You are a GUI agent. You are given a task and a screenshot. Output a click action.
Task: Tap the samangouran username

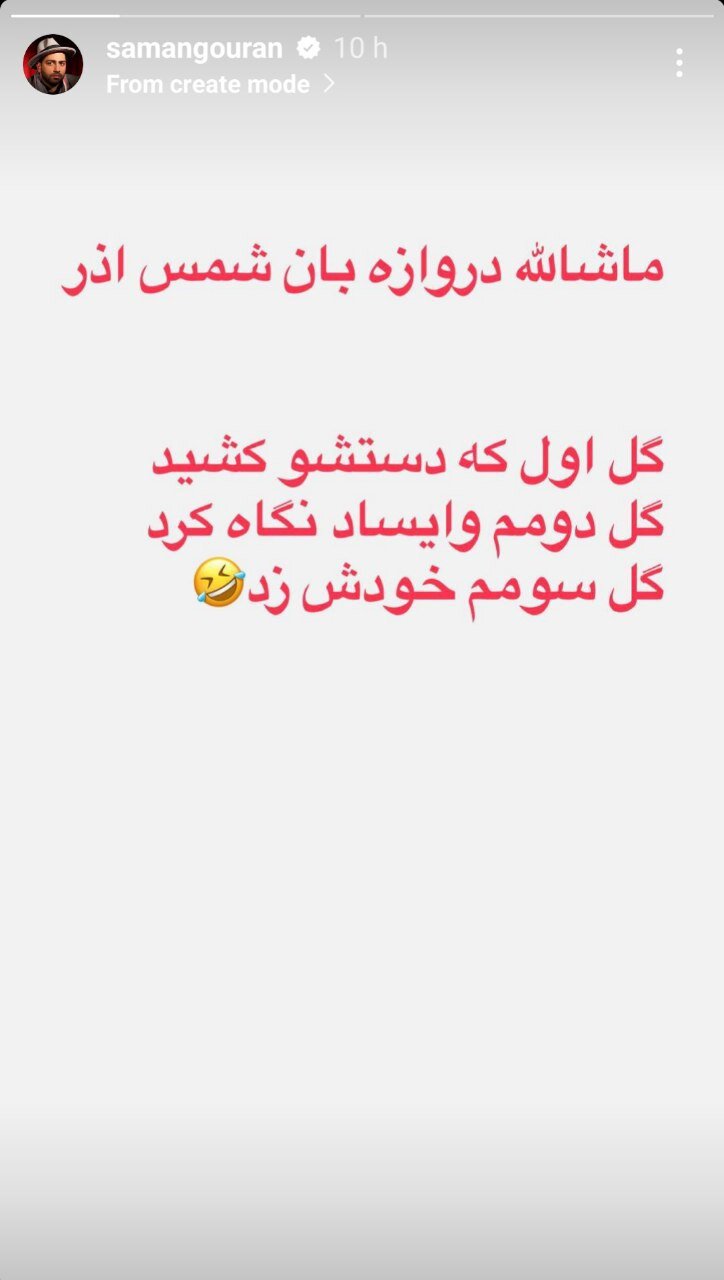[x=194, y=47]
